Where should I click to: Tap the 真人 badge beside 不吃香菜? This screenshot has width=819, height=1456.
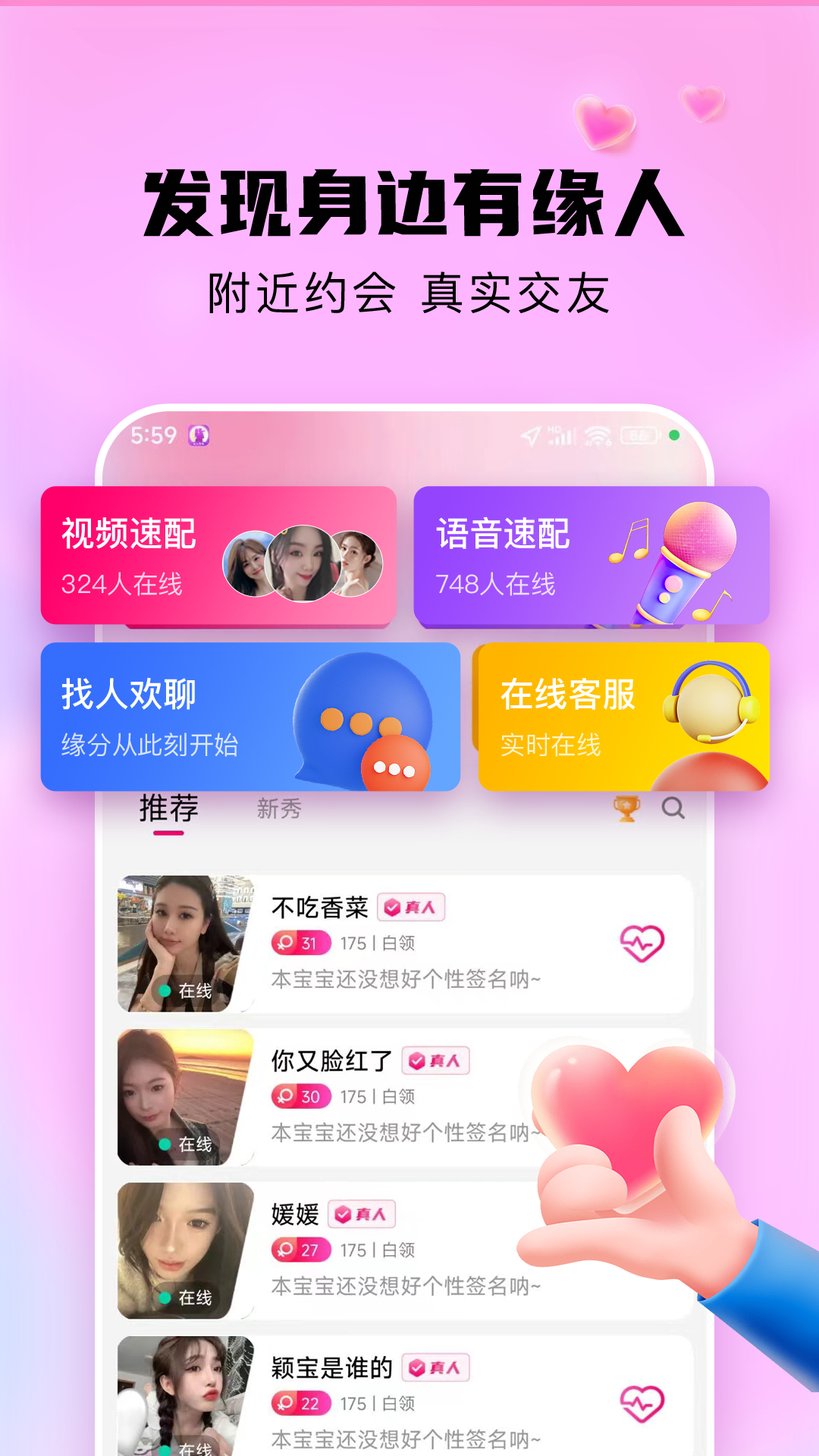(x=413, y=908)
